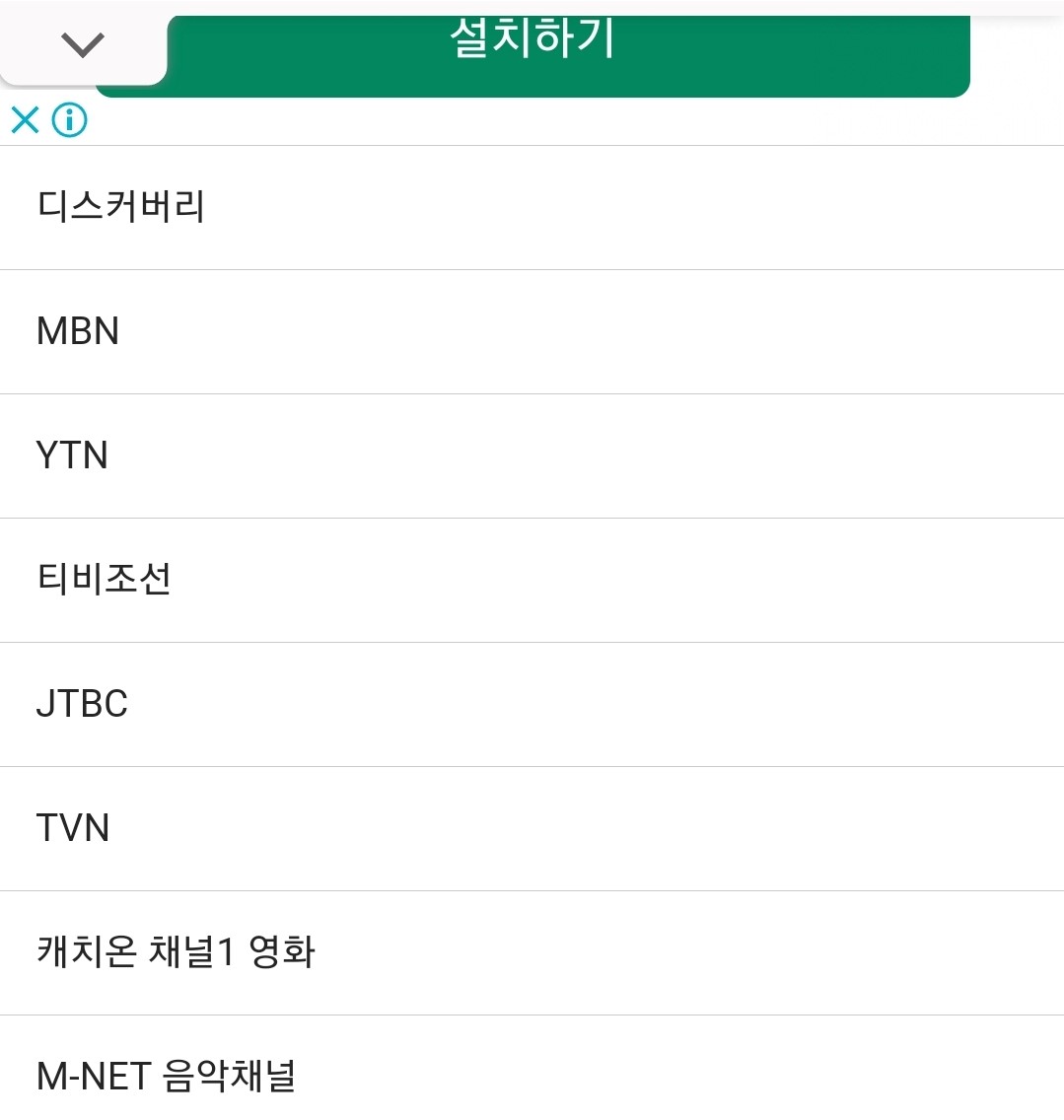Select 캐치온 채널1 영화 from the list
Viewport: 1064px width, 1120px height.
(x=532, y=952)
